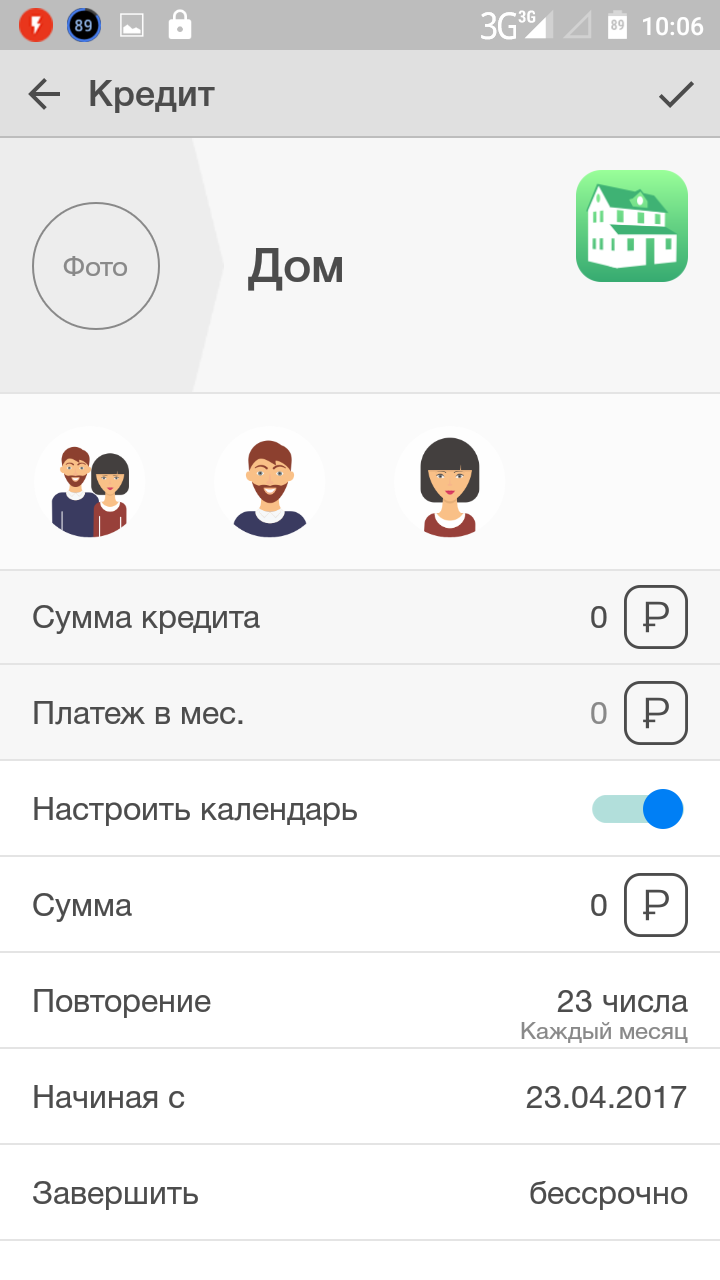Add a photo via Фото circle
Image resolution: width=720 pixels, height=1280 pixels.
tap(96, 266)
